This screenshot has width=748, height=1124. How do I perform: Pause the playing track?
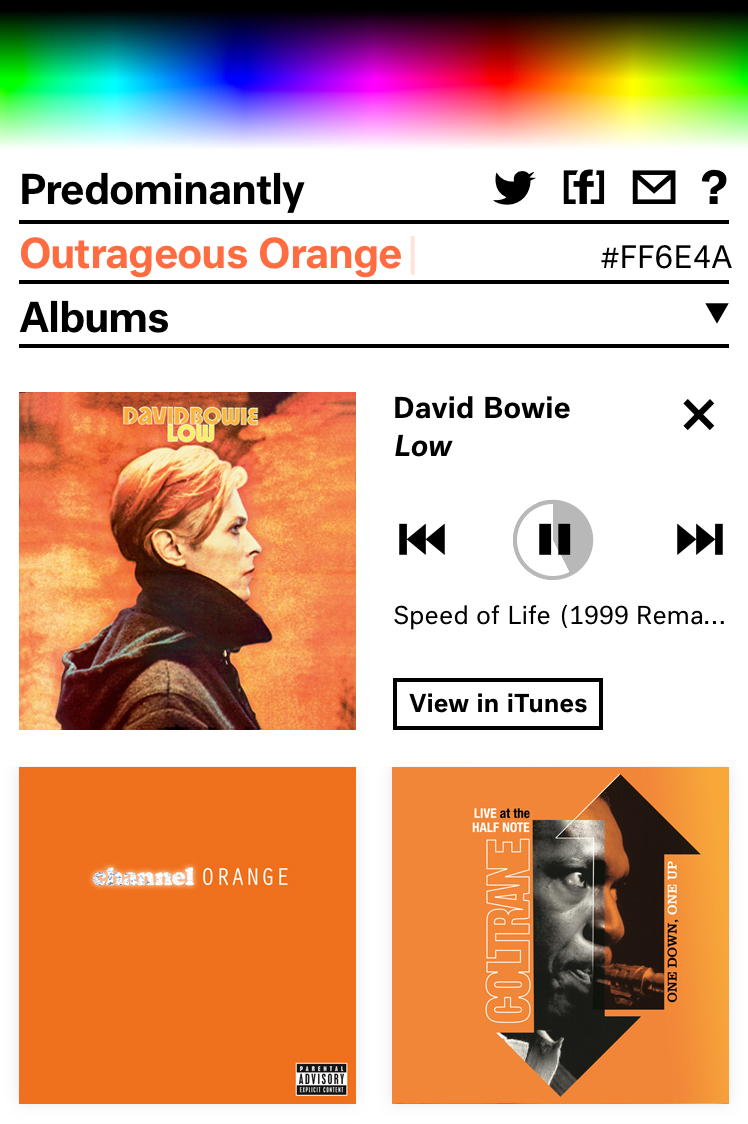[553, 540]
